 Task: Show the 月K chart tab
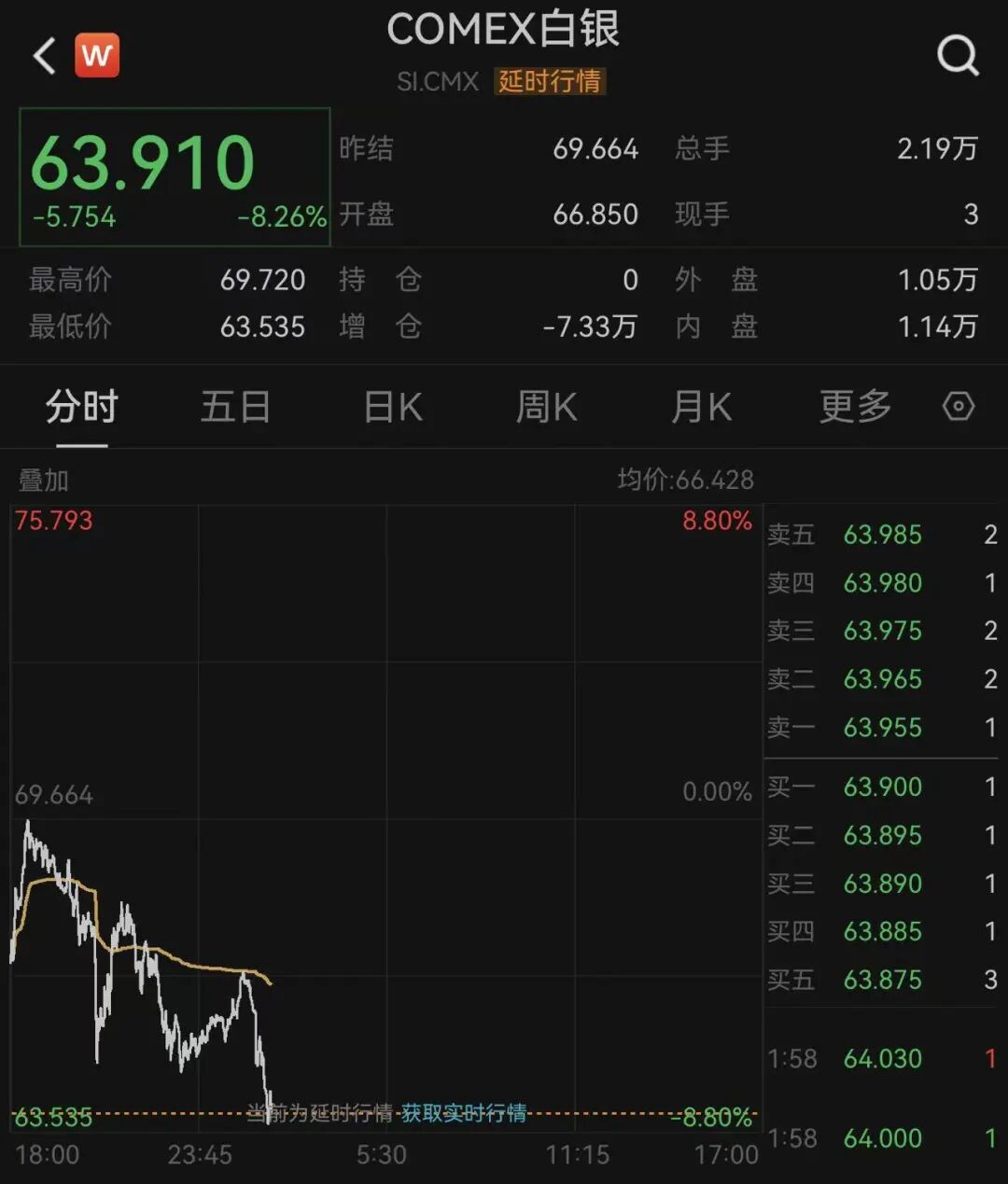(701, 408)
